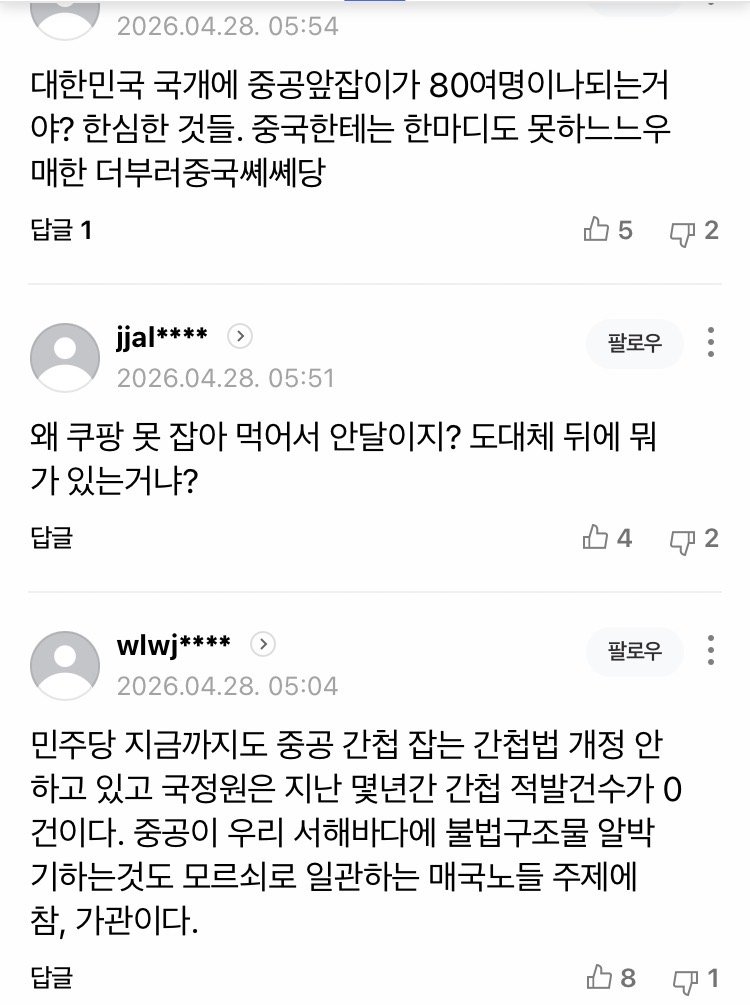View wlwj**** profile avatar
750x1005 pixels.
point(65,665)
